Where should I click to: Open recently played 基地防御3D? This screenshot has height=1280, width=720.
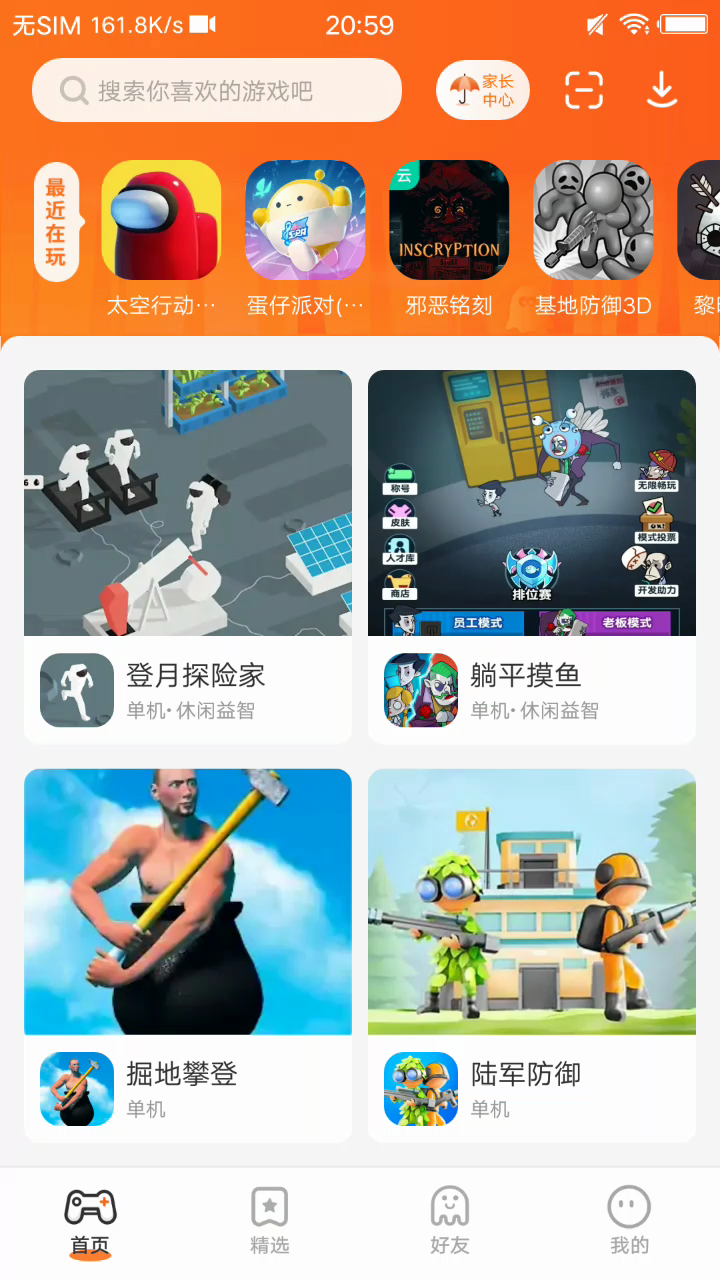pyautogui.click(x=593, y=220)
